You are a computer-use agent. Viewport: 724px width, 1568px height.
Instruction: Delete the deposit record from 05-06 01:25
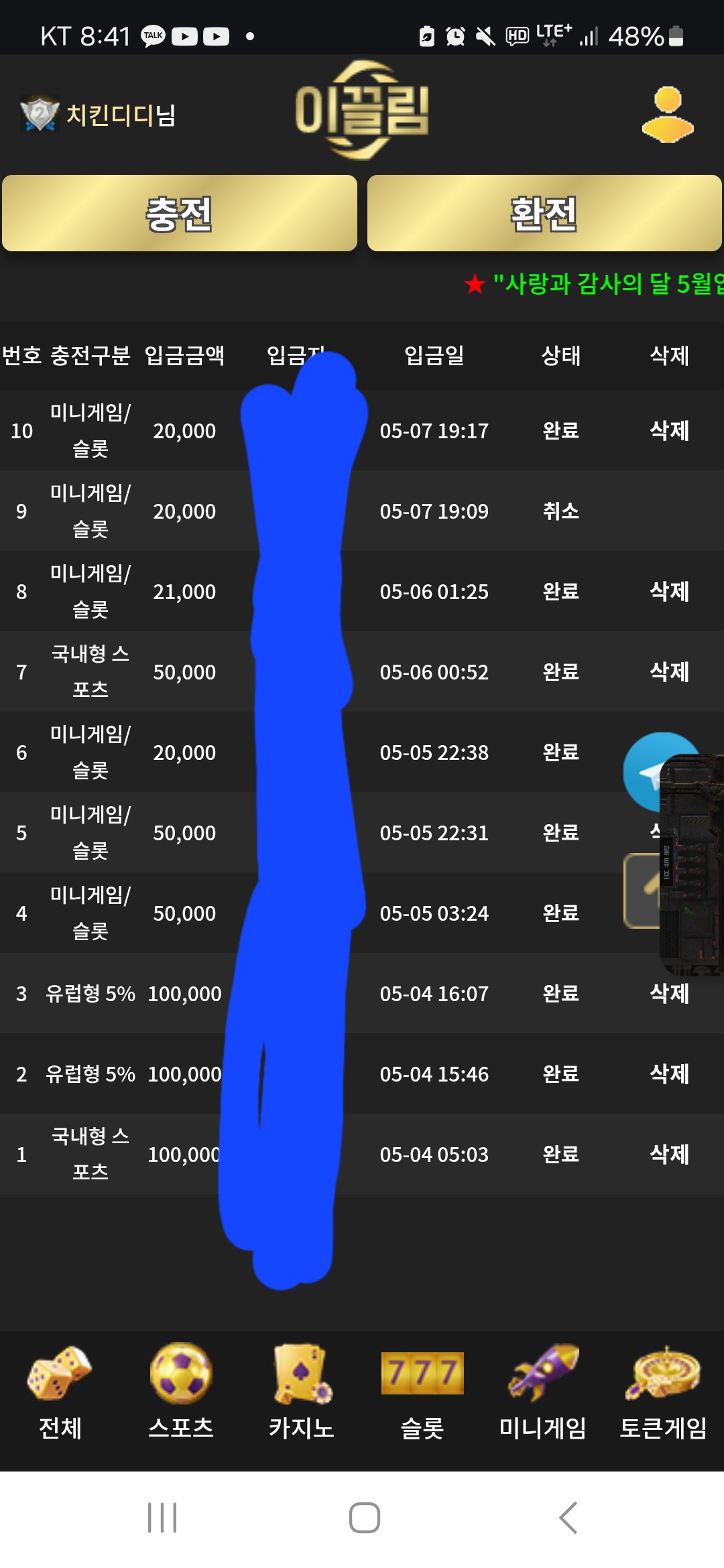669,591
